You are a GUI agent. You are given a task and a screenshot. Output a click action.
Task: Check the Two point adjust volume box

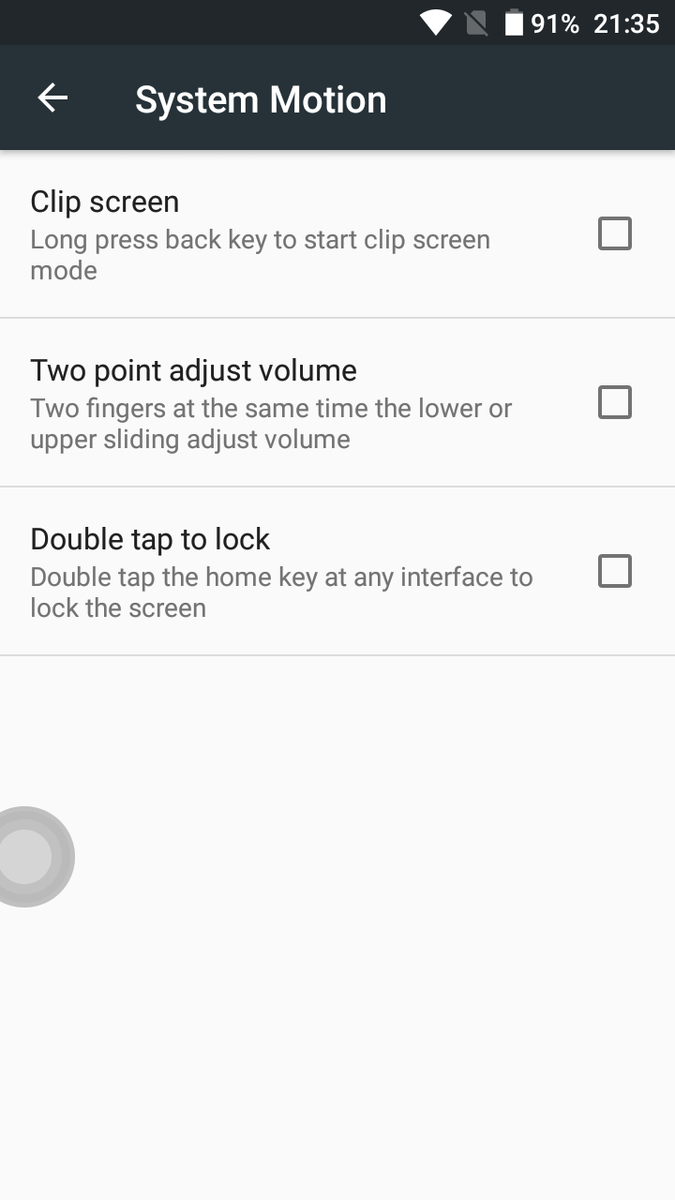click(x=614, y=403)
